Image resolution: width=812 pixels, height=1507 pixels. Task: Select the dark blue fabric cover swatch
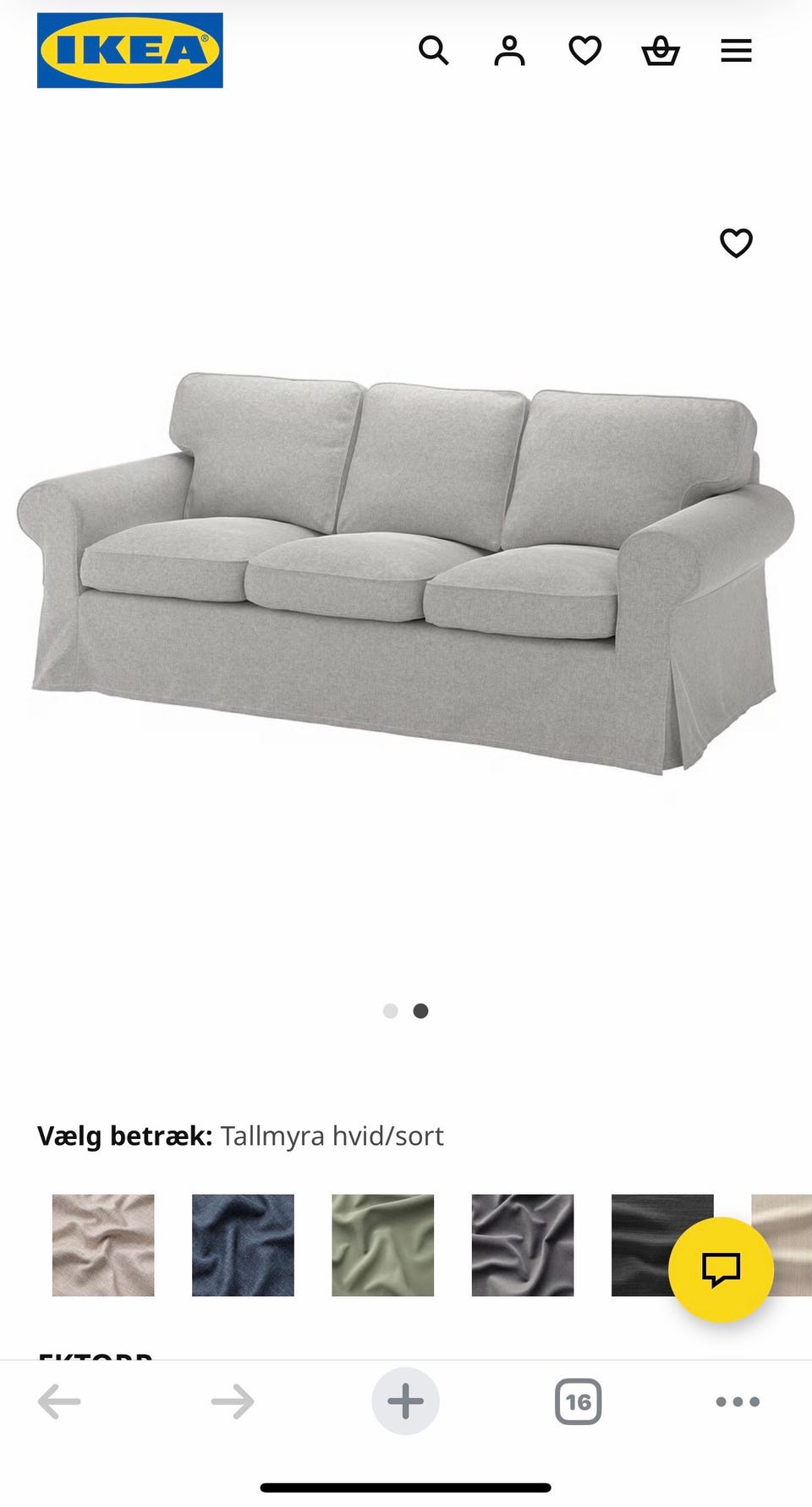(x=243, y=1244)
